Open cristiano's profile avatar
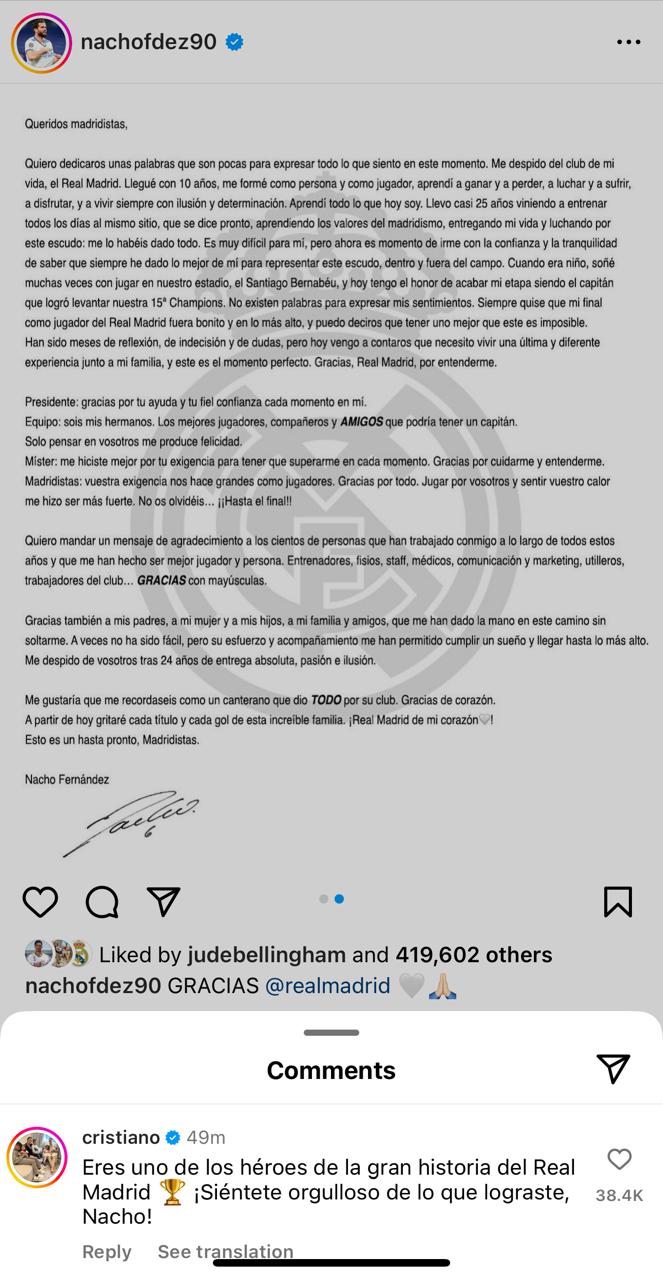 pos(37,1160)
